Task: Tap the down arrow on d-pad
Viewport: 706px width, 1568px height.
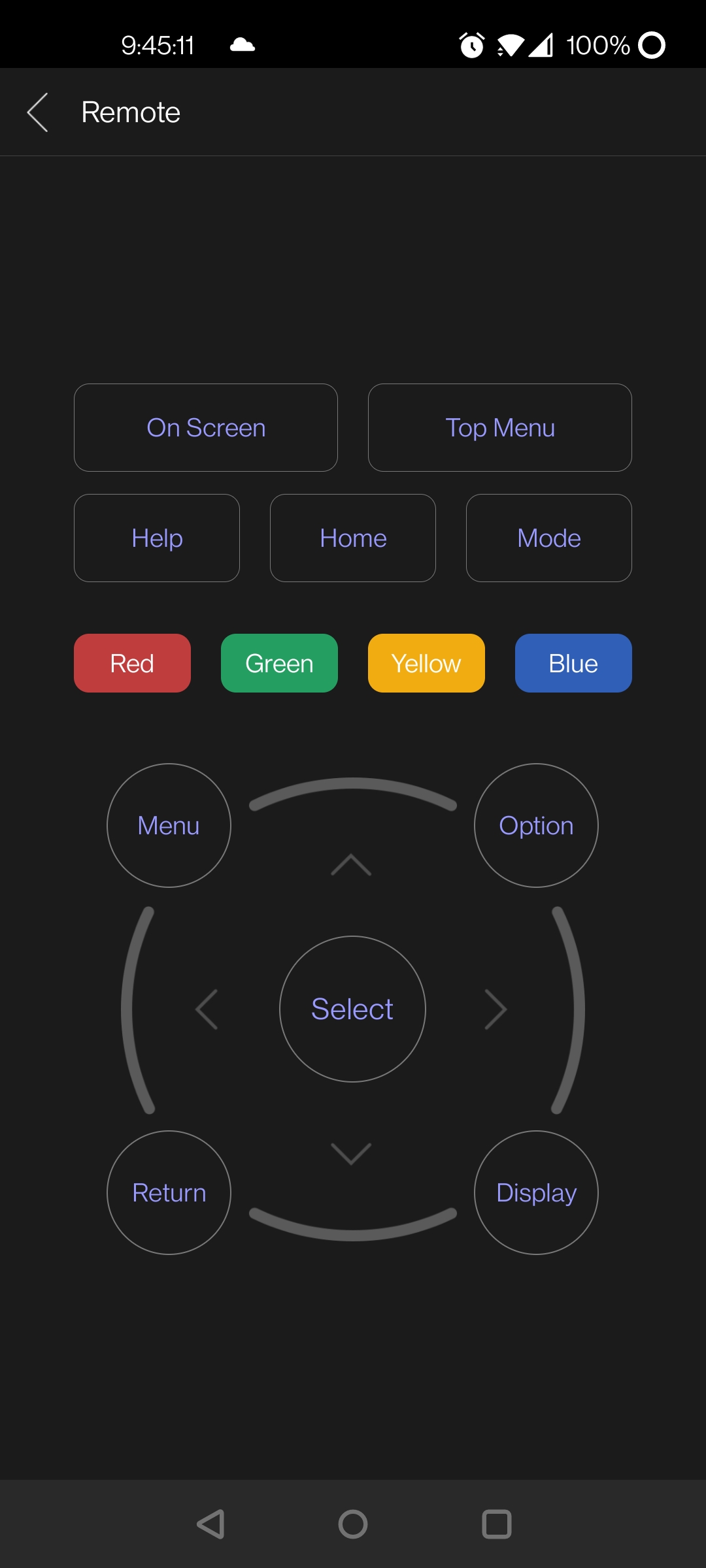Action: click(x=352, y=1154)
